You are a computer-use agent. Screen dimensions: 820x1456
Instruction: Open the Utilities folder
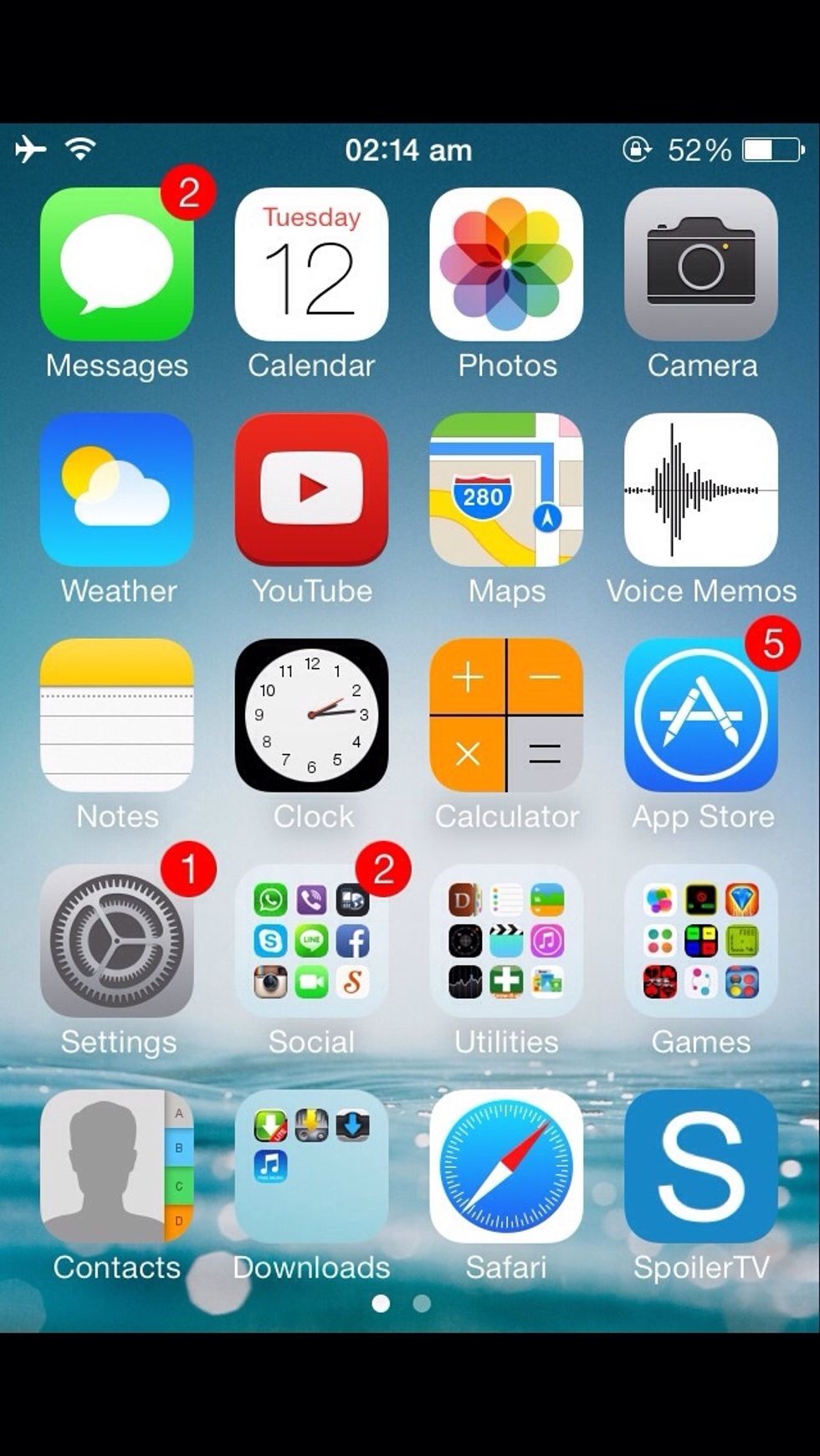(x=506, y=941)
